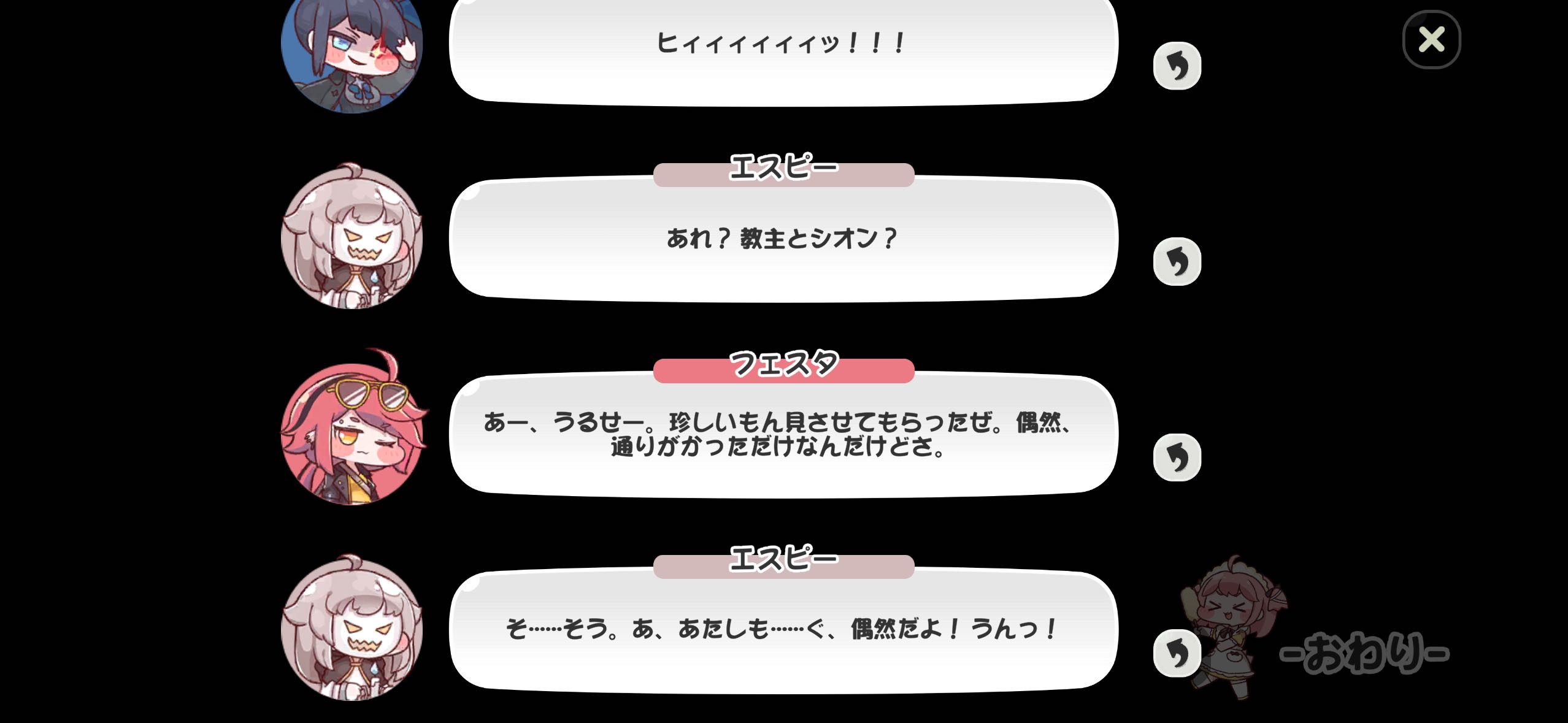Replay the ヒィィィィッ!!! line
Screen dimensions: 1568x723
pos(1177,66)
